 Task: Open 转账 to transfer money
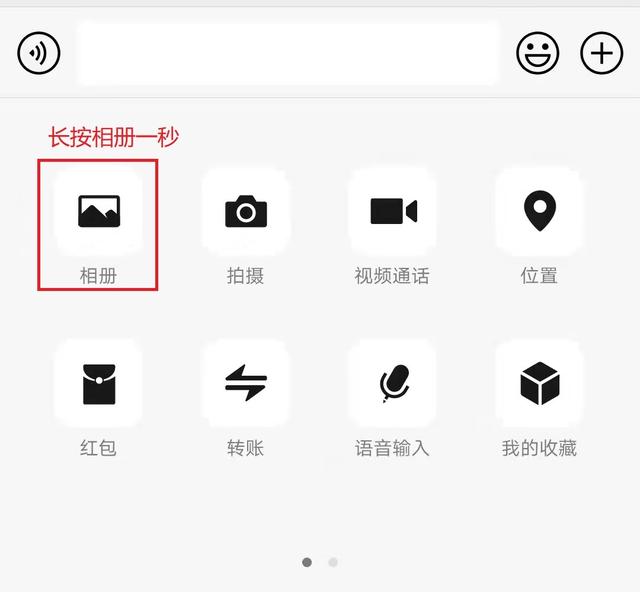245,384
